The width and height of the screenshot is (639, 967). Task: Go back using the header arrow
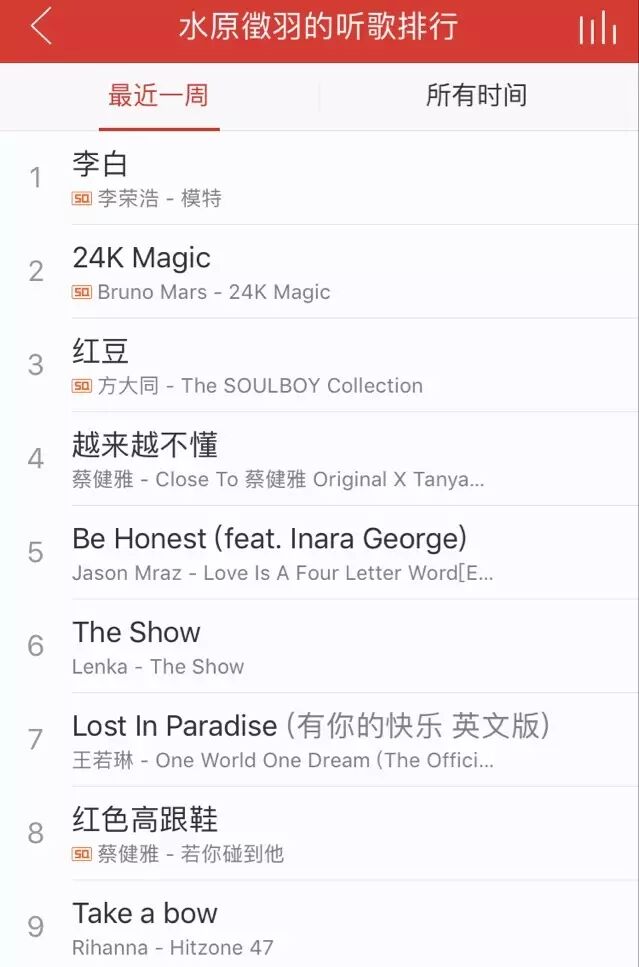coord(41,27)
